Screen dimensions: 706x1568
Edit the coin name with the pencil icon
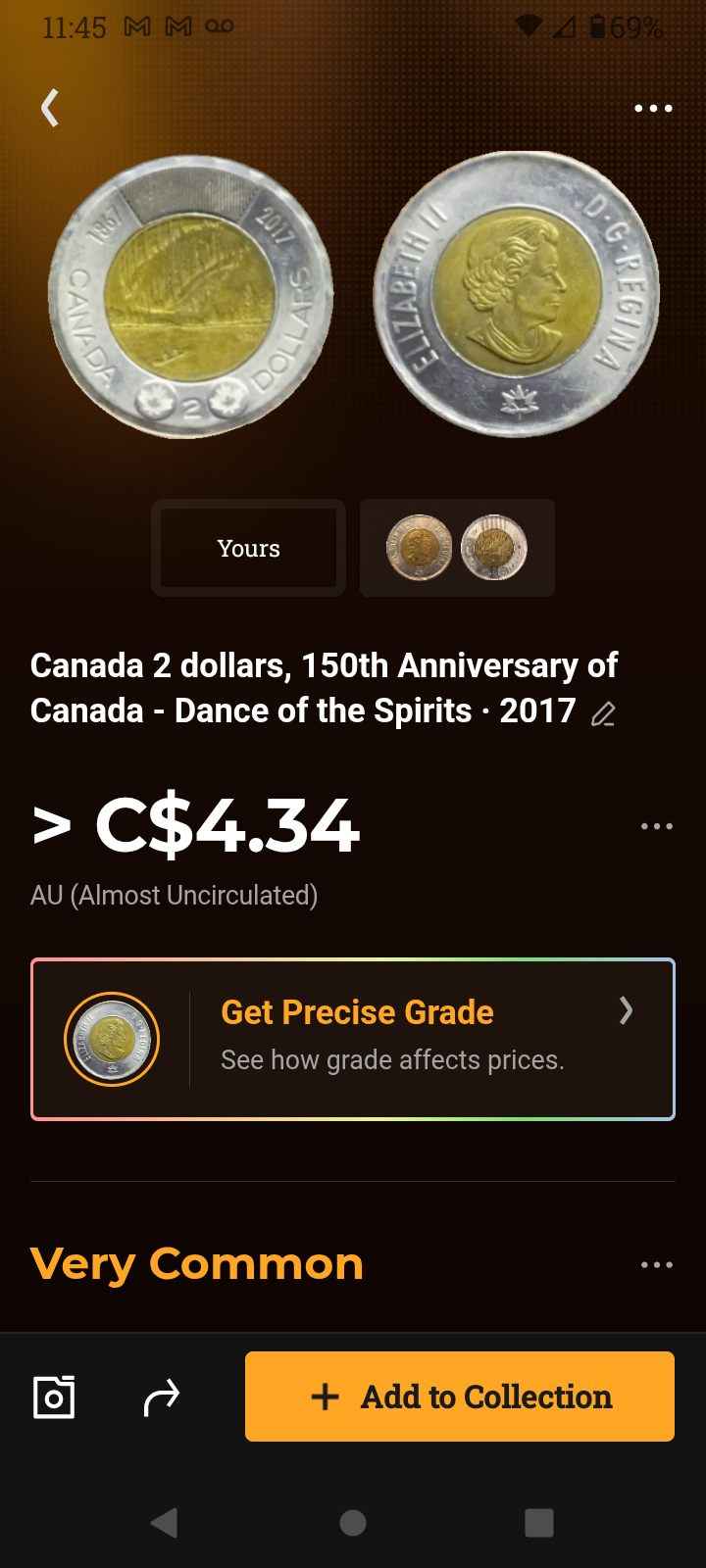pyautogui.click(x=604, y=714)
